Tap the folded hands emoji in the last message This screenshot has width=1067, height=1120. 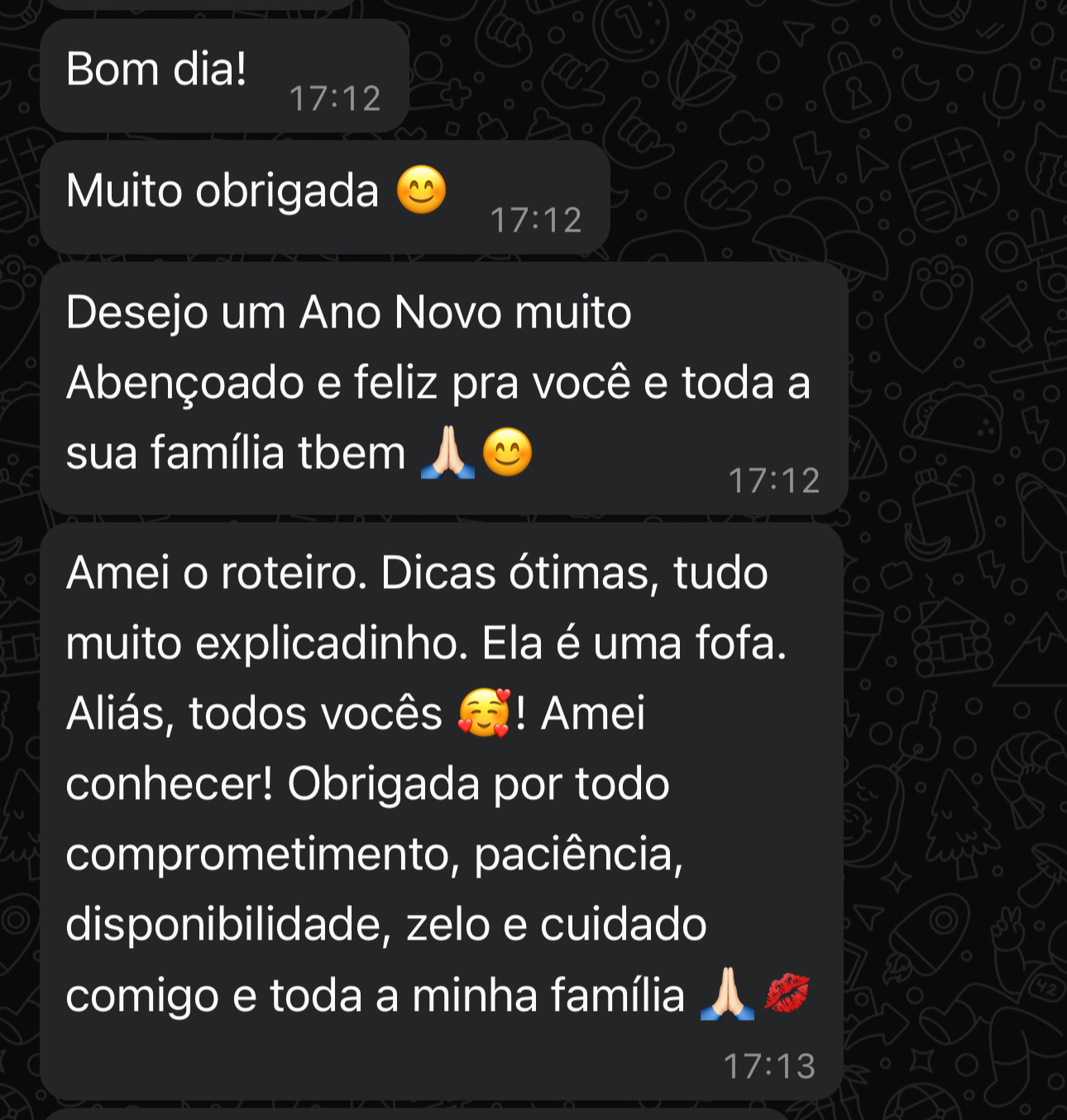[x=724, y=997]
